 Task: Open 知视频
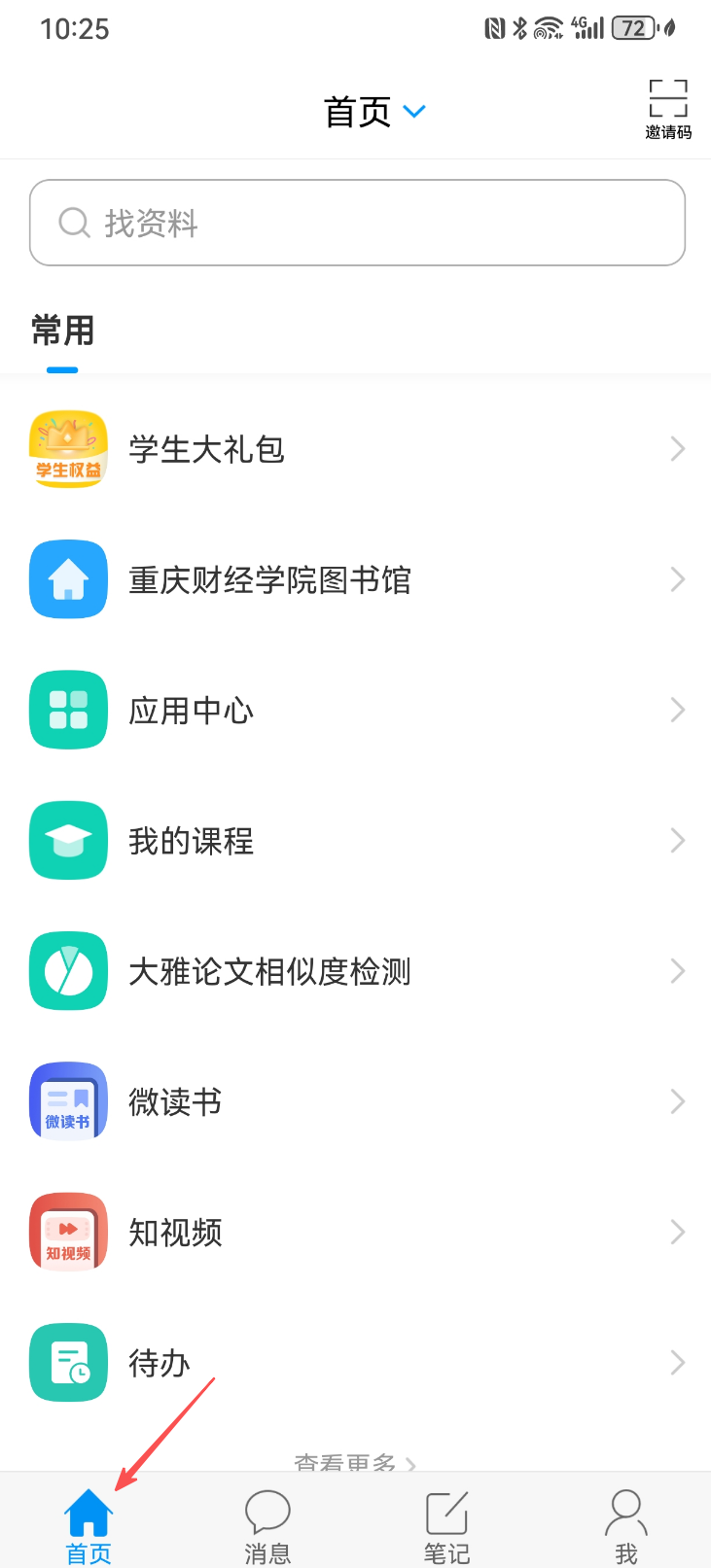[357, 1233]
